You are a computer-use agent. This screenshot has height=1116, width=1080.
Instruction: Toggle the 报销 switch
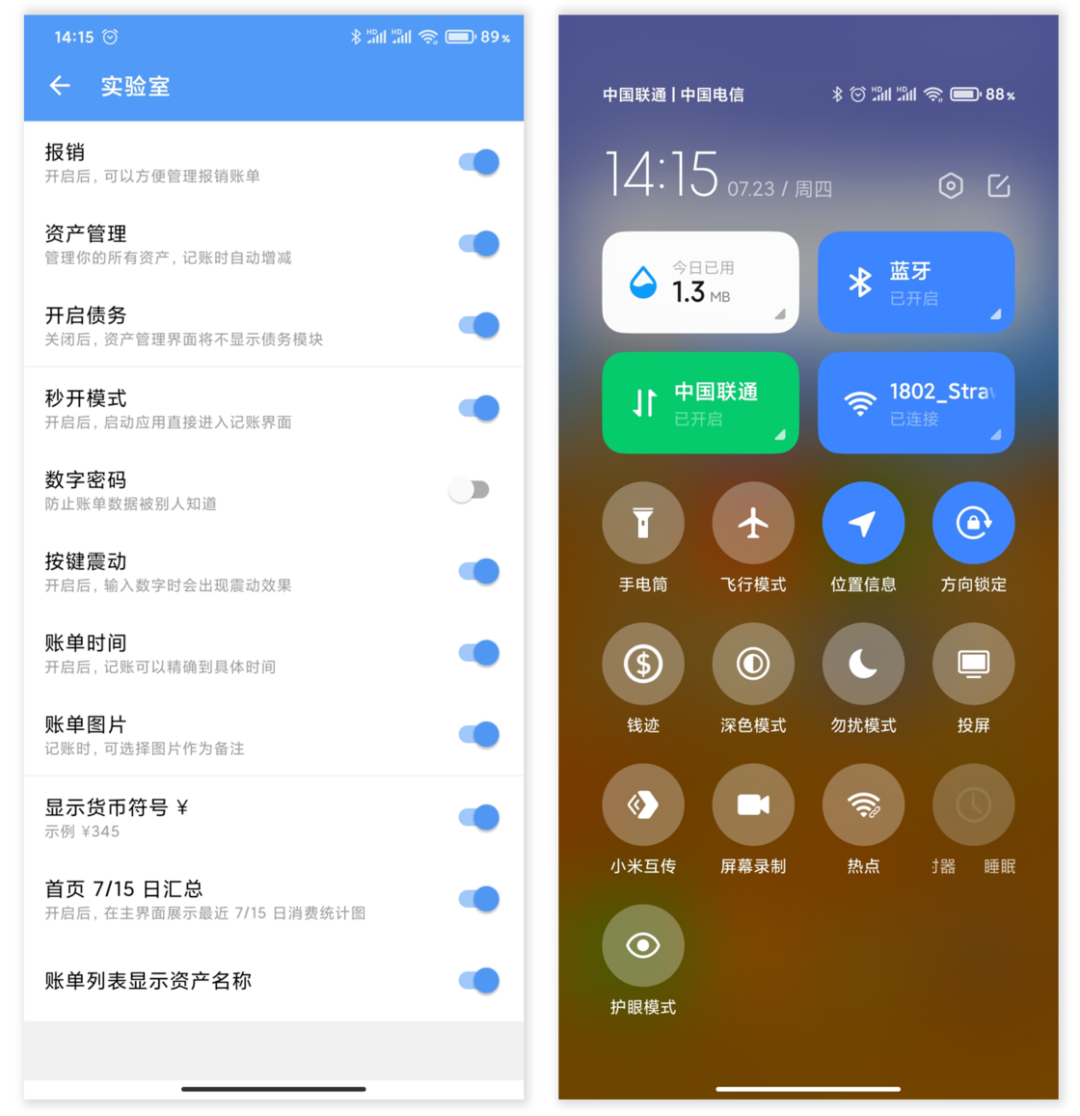tap(479, 163)
